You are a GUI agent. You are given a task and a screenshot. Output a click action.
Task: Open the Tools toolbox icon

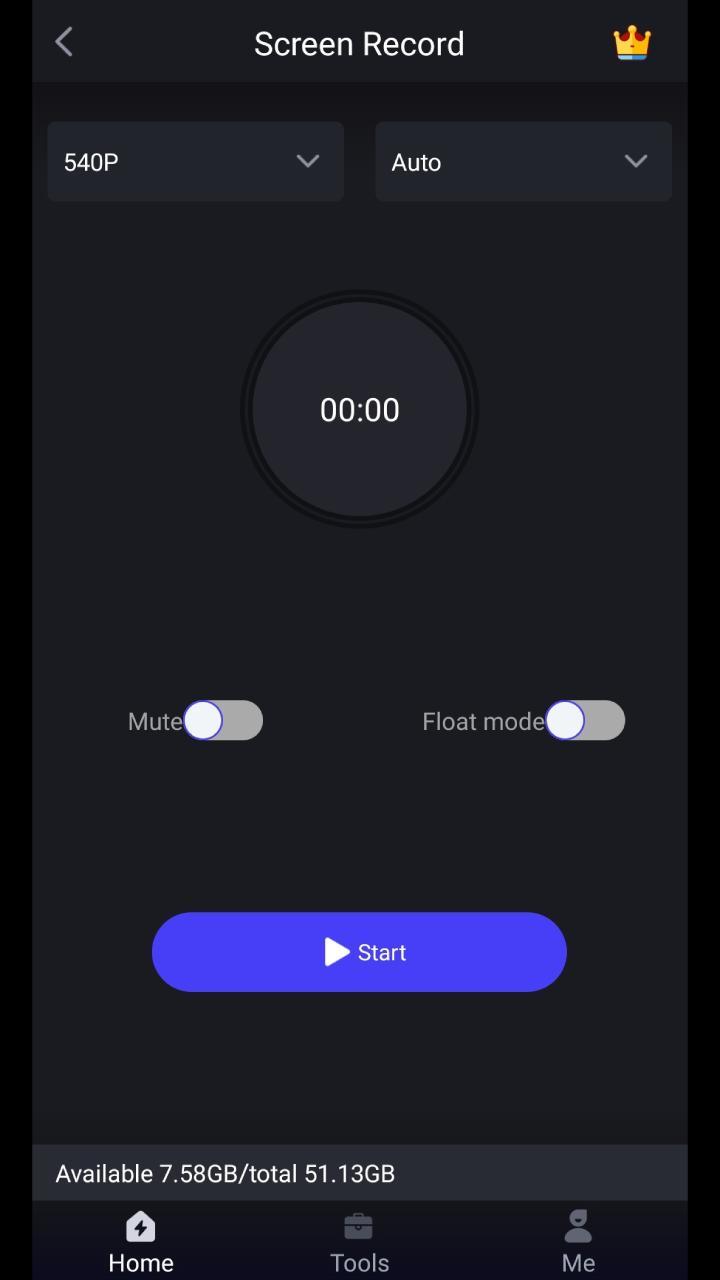point(358,1224)
